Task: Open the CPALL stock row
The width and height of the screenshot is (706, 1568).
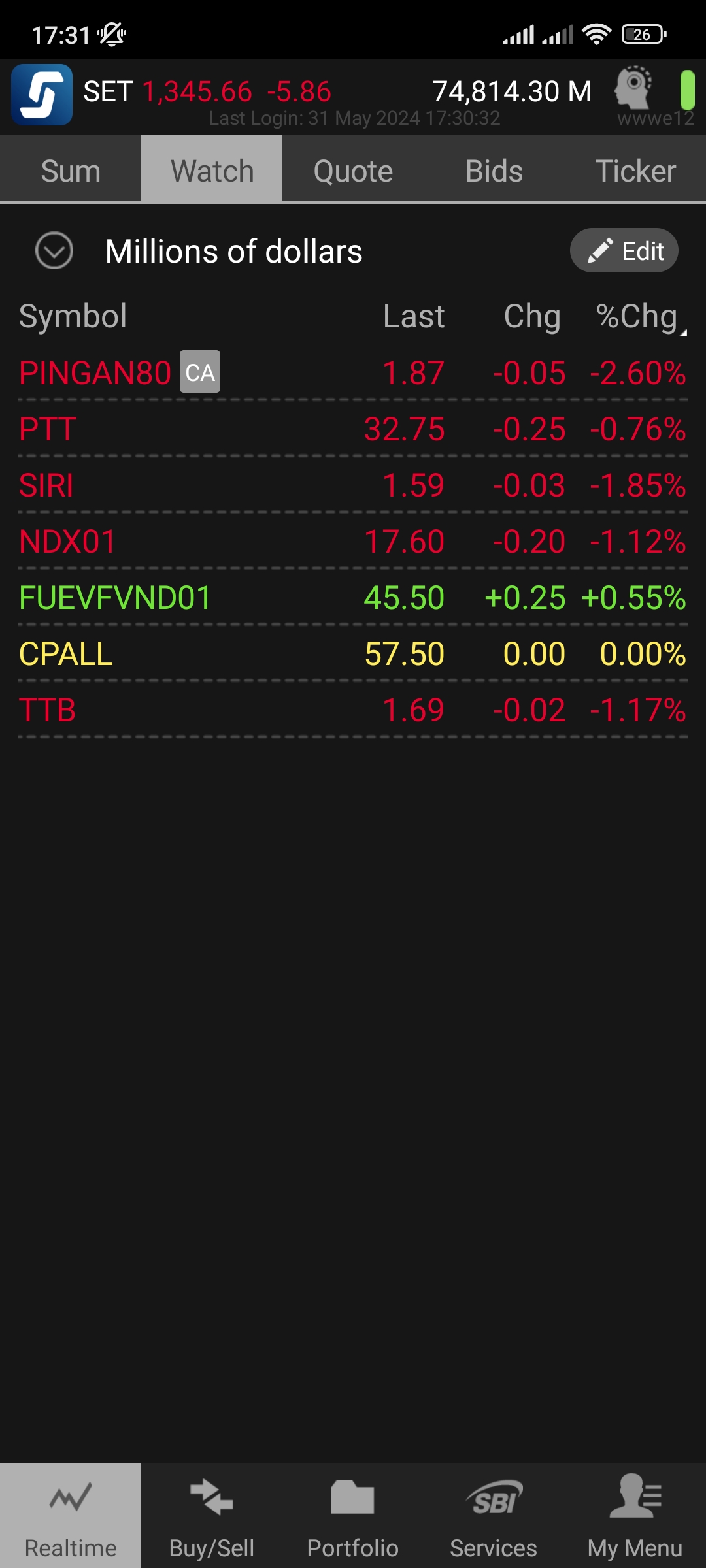Action: point(353,654)
